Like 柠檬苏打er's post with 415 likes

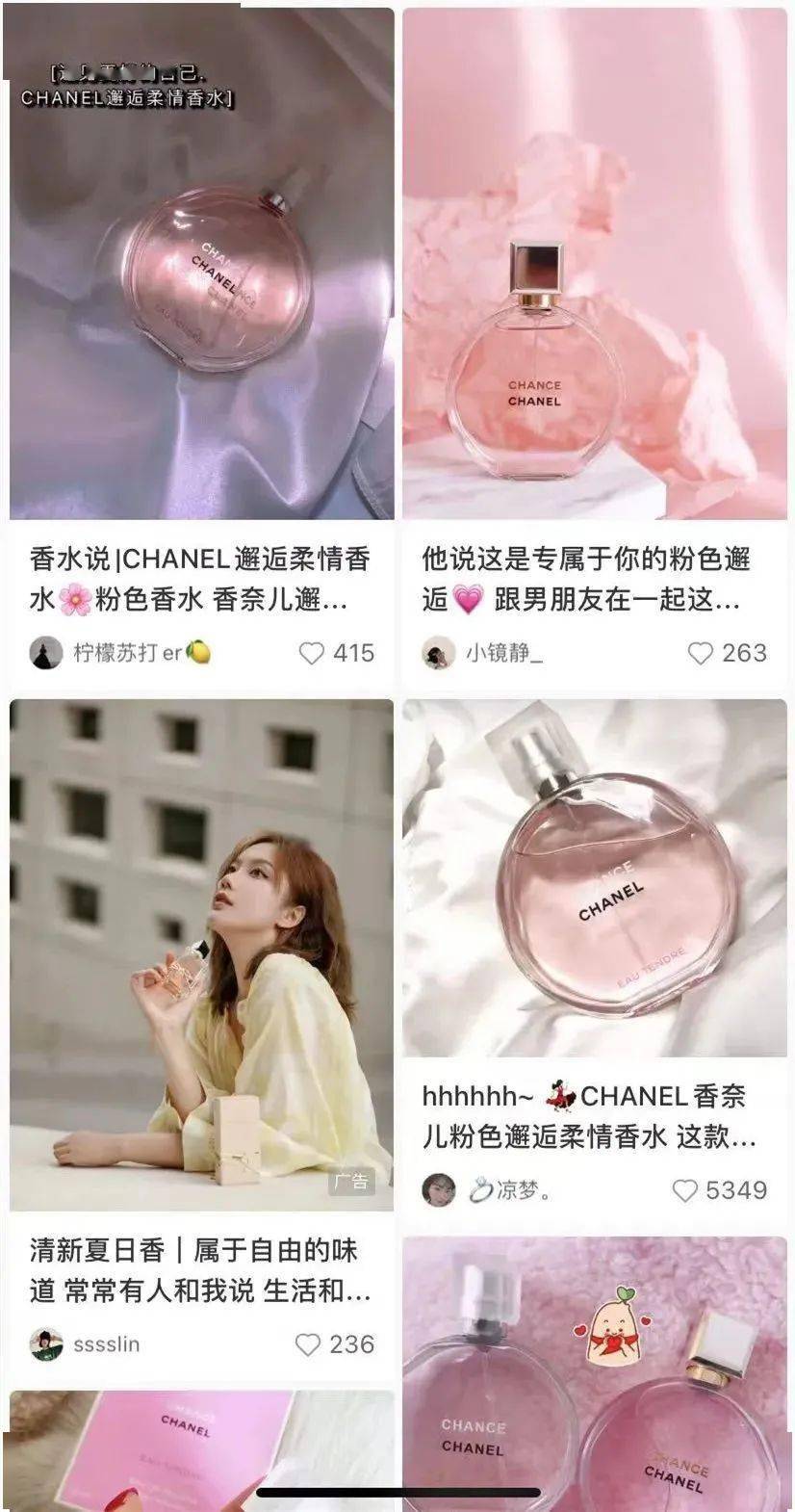(x=312, y=653)
